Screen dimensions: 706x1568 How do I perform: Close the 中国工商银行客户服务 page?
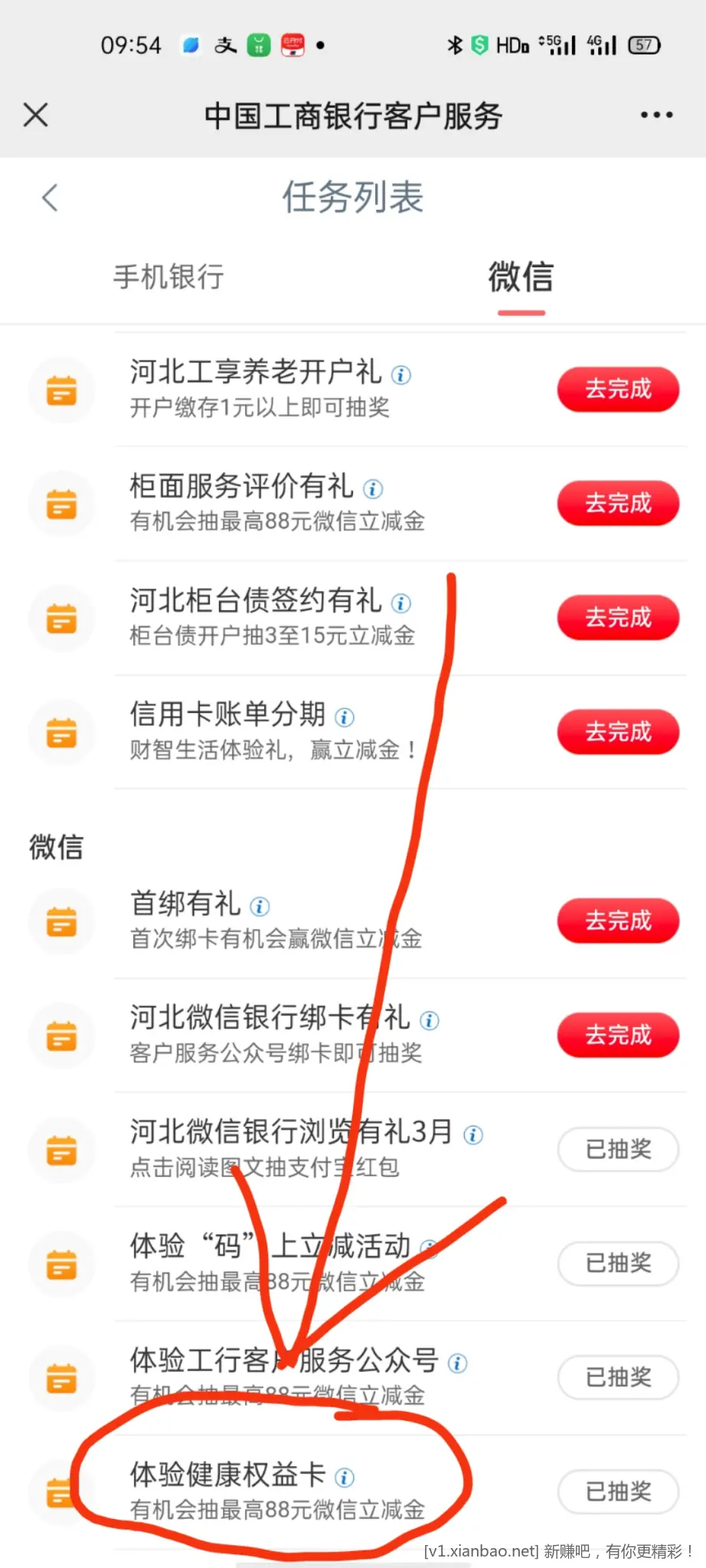pos(36,116)
